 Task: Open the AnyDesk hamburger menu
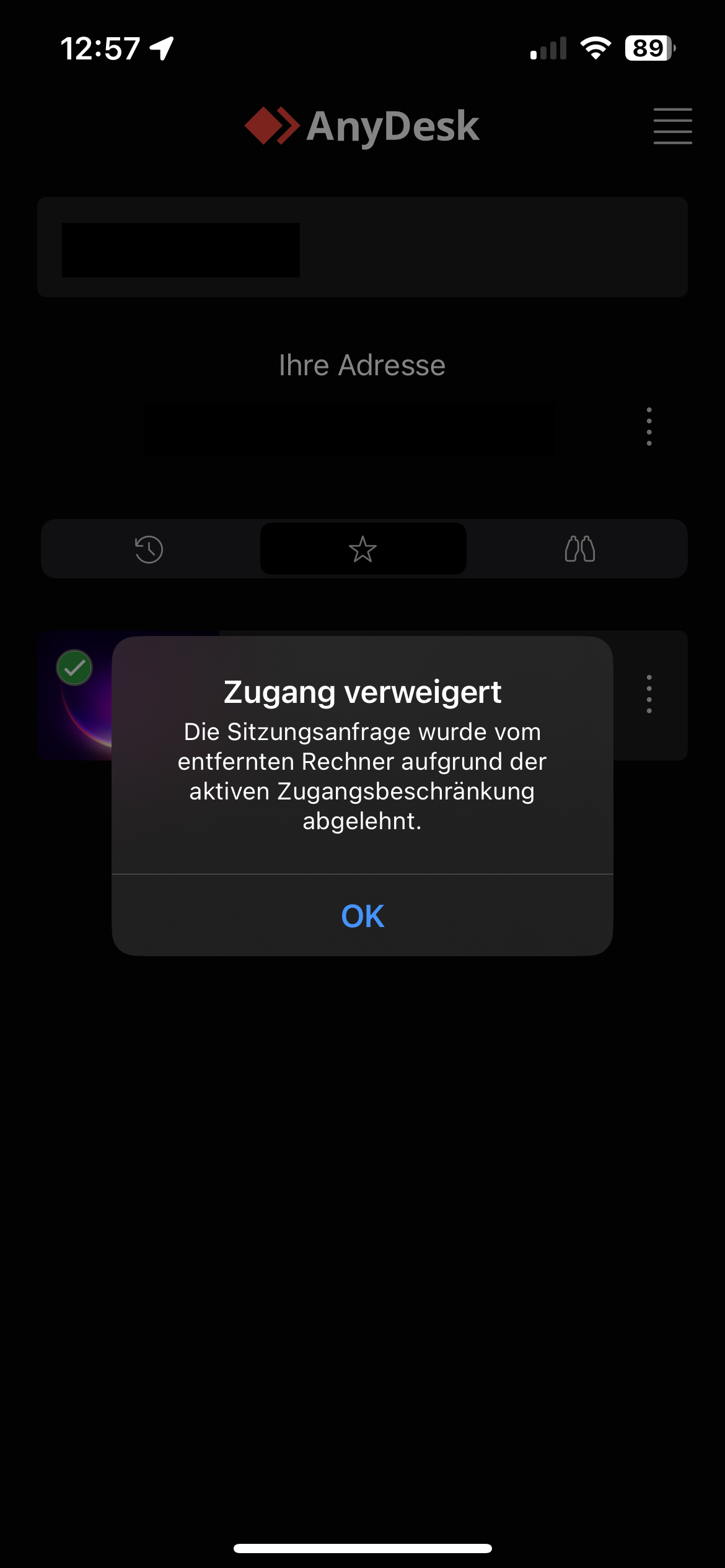click(x=672, y=126)
